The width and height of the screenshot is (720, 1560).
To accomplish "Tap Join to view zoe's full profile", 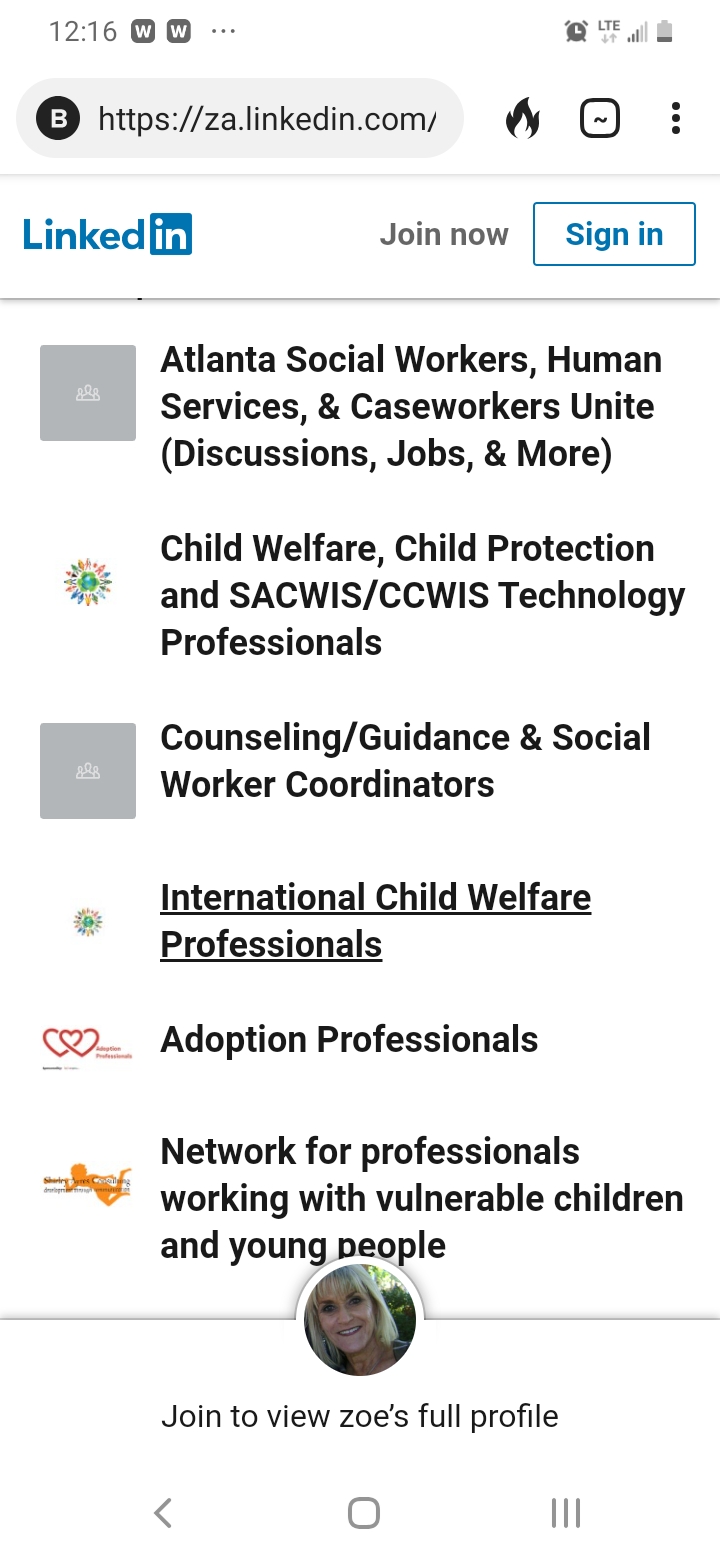I will coord(360,1416).
